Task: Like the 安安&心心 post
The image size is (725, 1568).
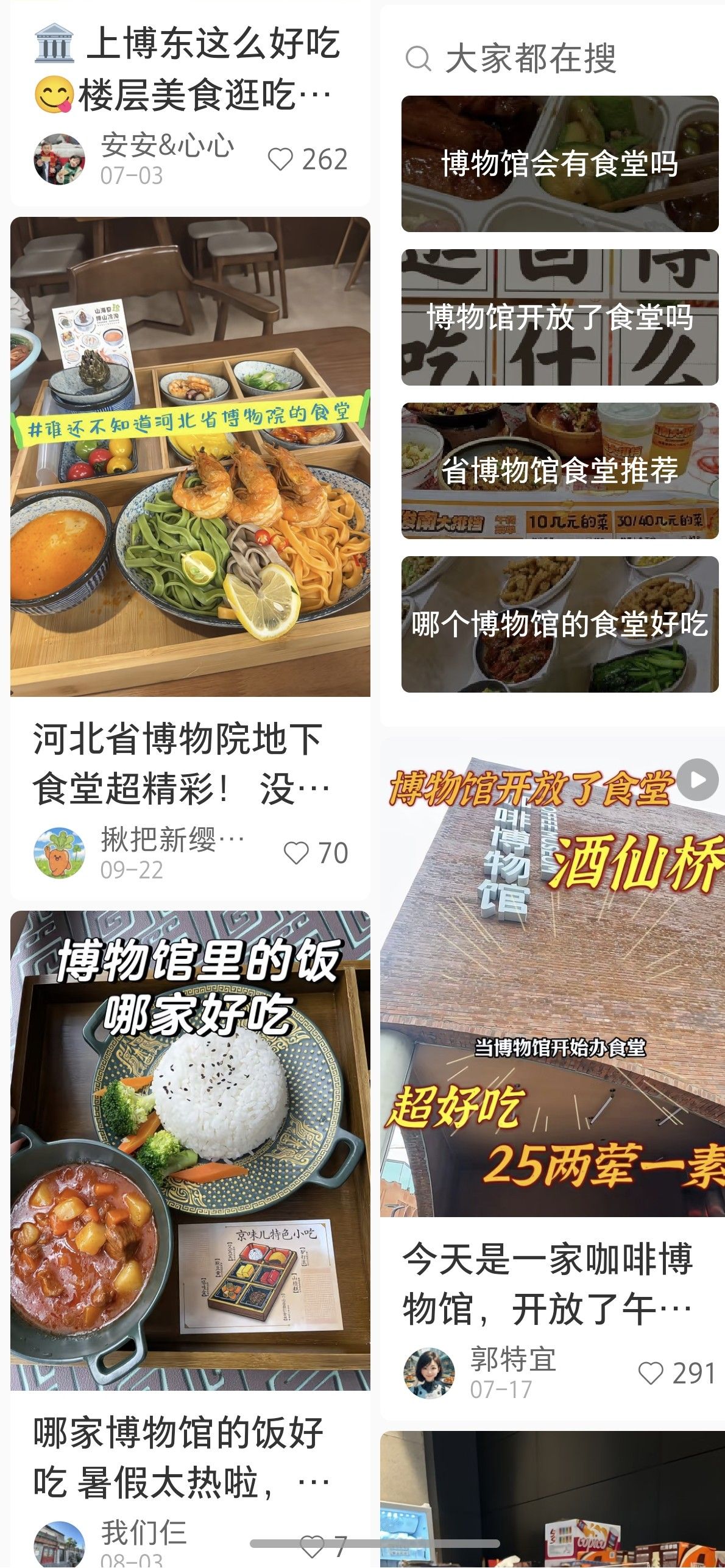Action: [281, 160]
